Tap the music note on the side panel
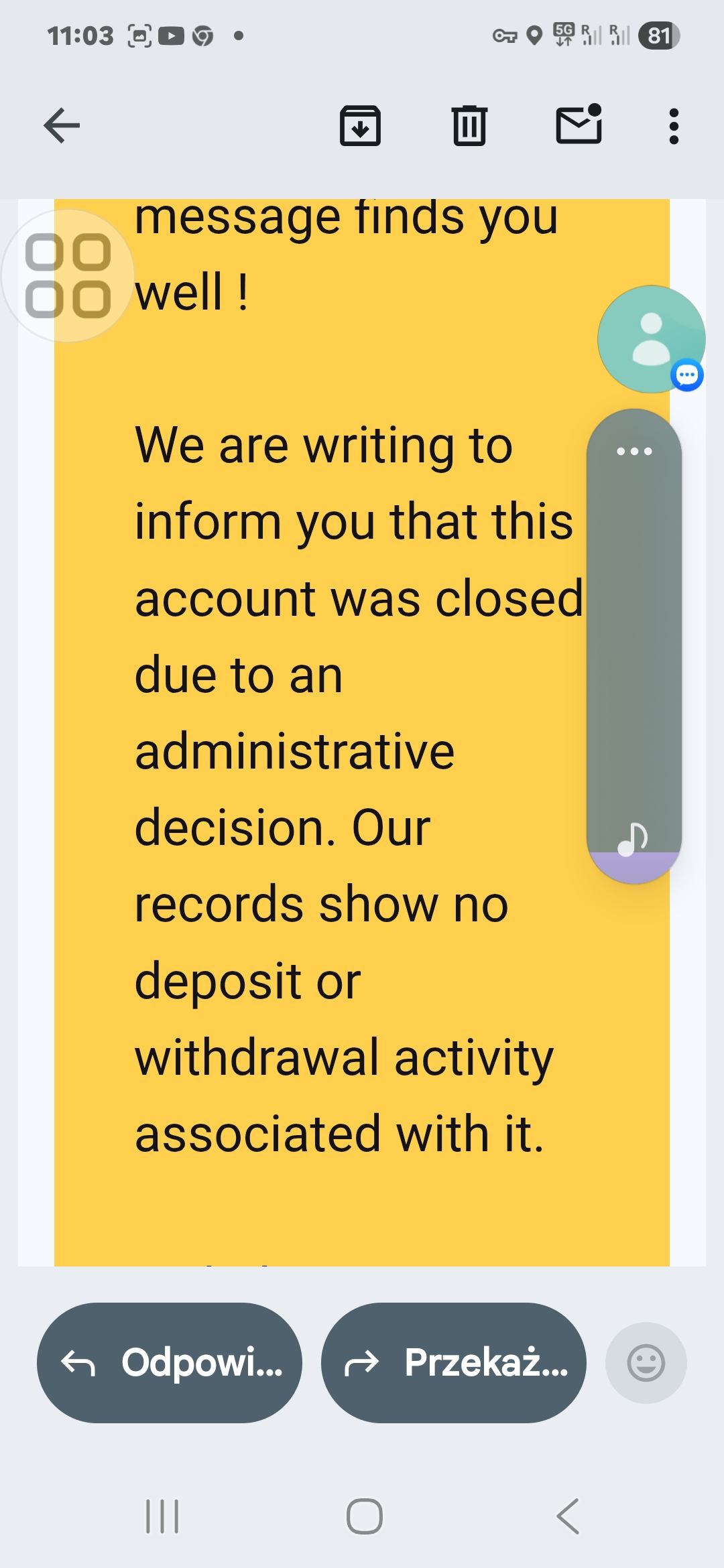Screen dimensions: 724x1568 [x=633, y=838]
